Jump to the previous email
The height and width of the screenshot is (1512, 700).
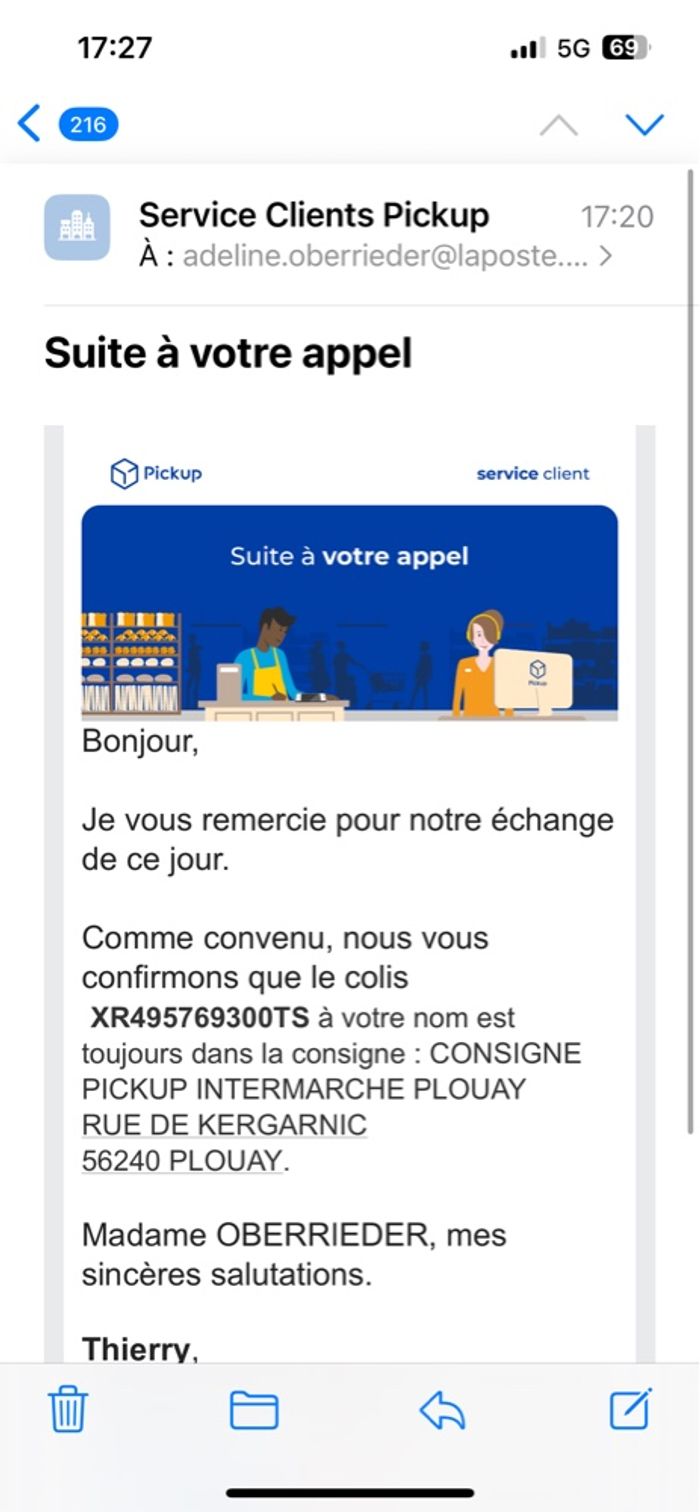pos(559,125)
